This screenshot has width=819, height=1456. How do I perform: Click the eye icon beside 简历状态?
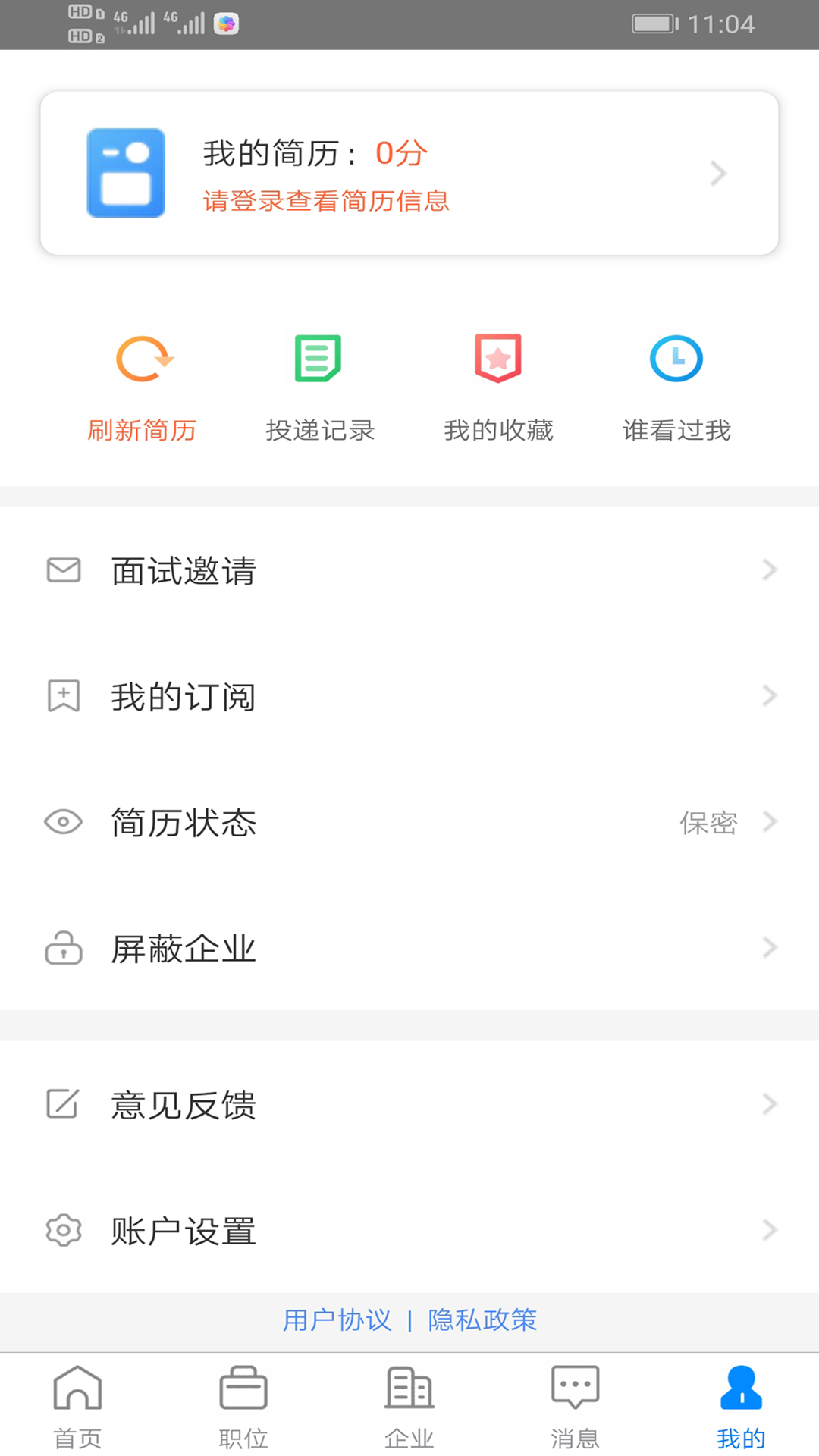pos(64,823)
